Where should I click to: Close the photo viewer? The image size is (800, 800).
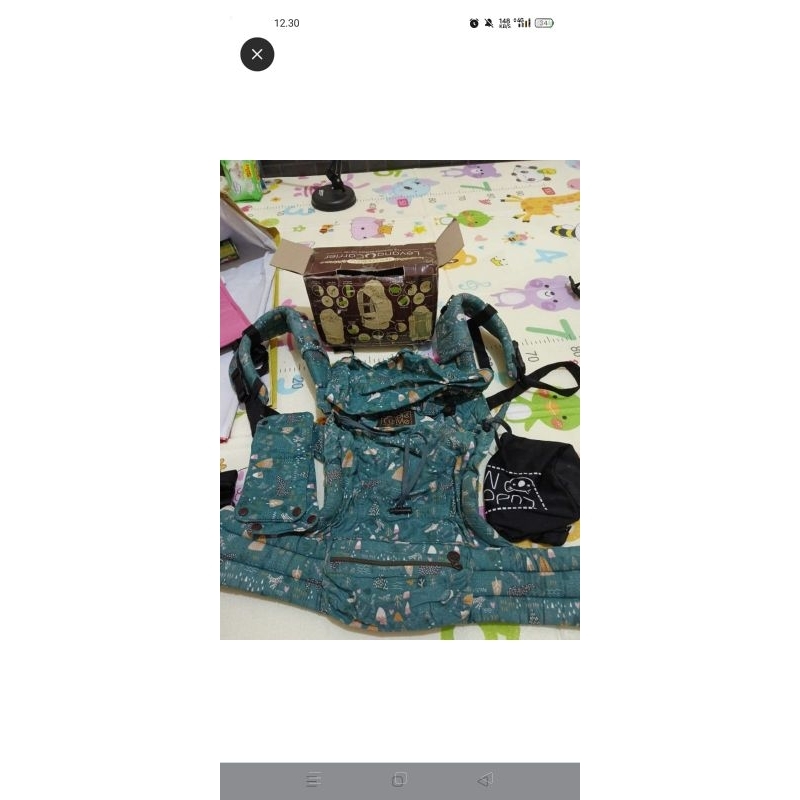click(257, 54)
